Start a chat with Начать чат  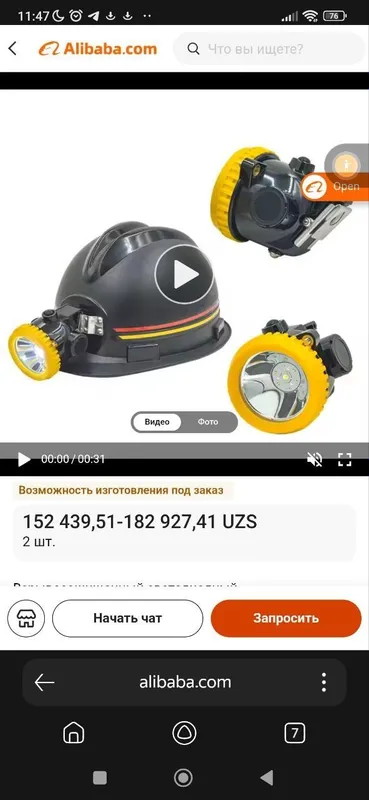tap(127, 618)
